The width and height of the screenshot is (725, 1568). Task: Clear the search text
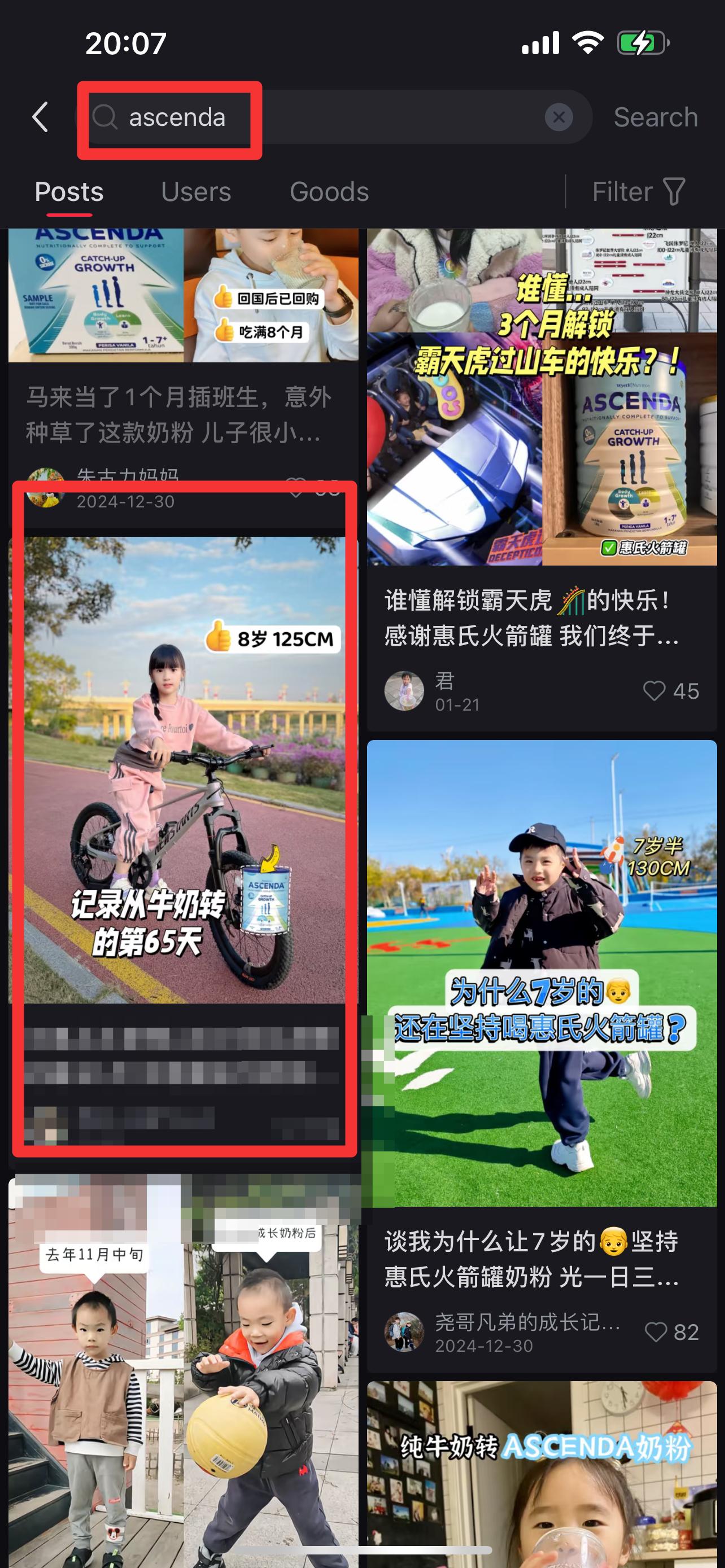[x=558, y=117]
